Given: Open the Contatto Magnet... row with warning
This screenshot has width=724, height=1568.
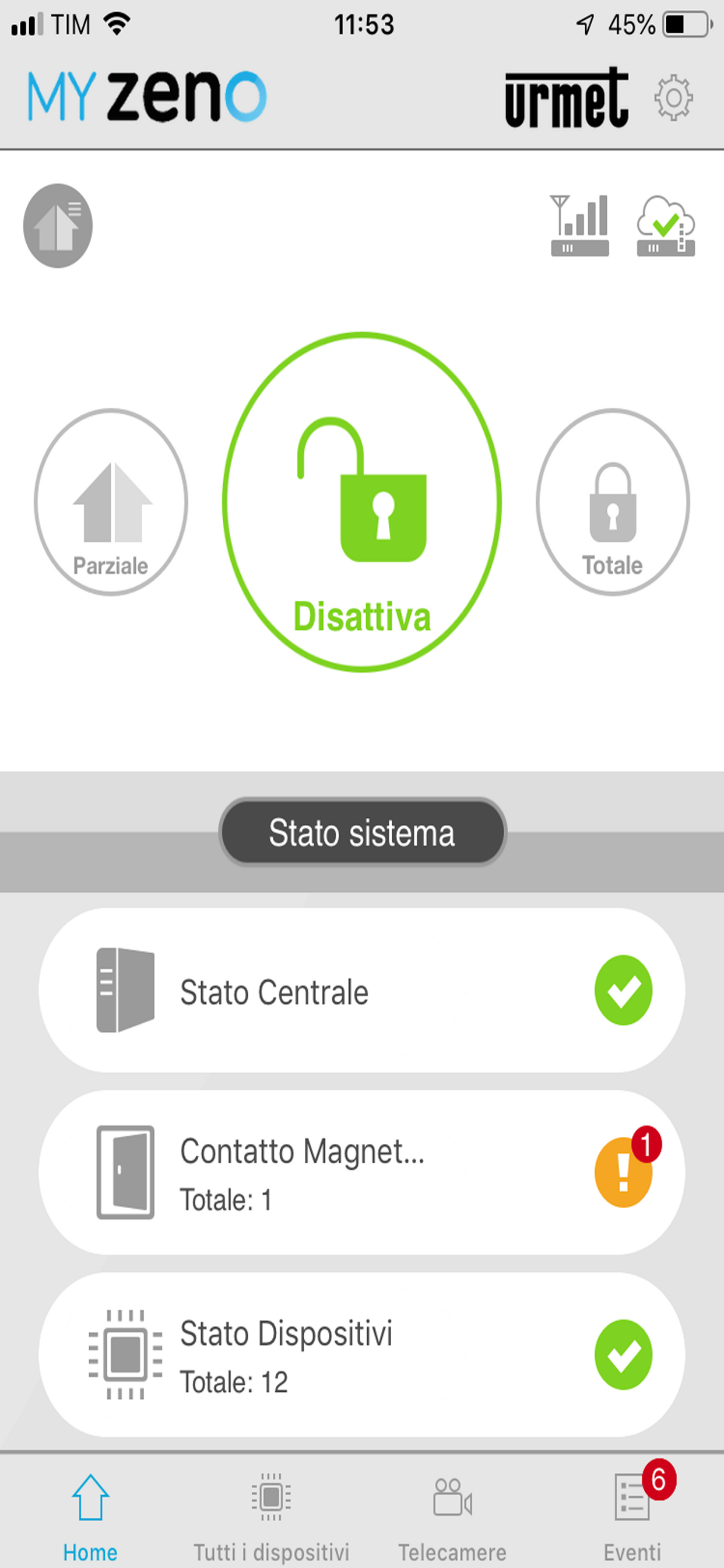Looking at the screenshot, I should pos(362,1172).
